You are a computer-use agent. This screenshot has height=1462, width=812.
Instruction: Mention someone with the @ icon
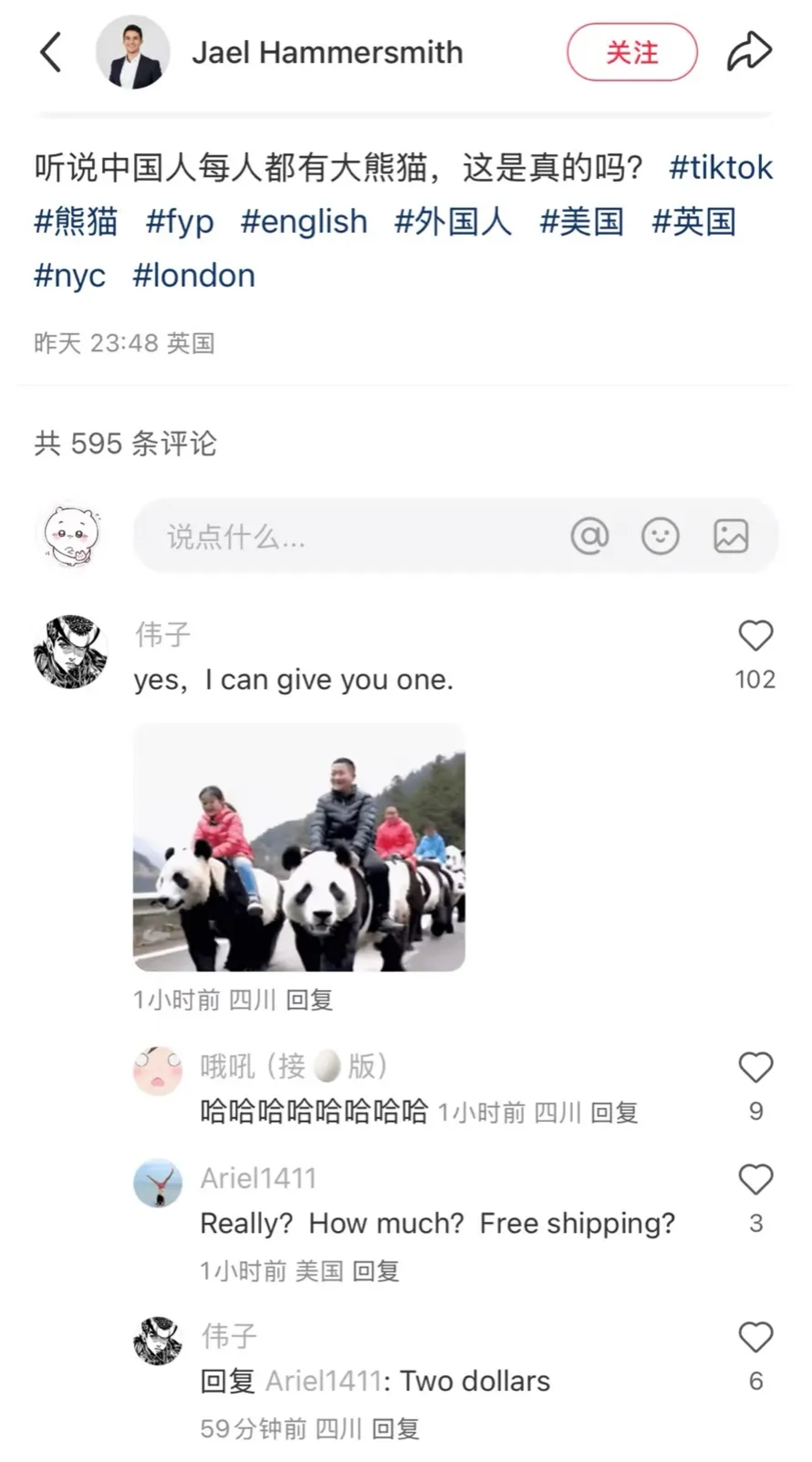pyautogui.click(x=590, y=536)
